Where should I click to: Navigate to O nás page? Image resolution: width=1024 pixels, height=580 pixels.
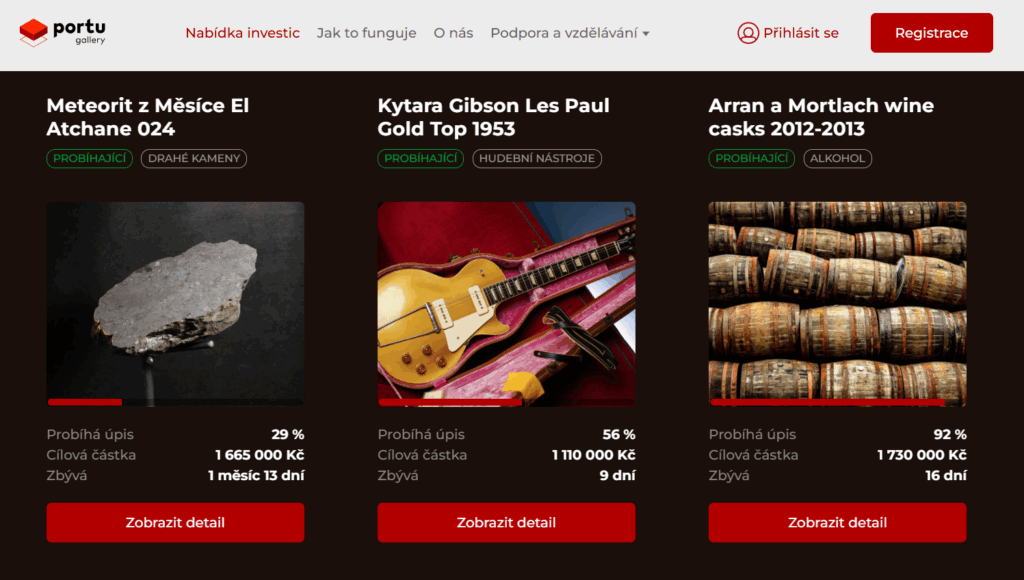pyautogui.click(x=453, y=33)
